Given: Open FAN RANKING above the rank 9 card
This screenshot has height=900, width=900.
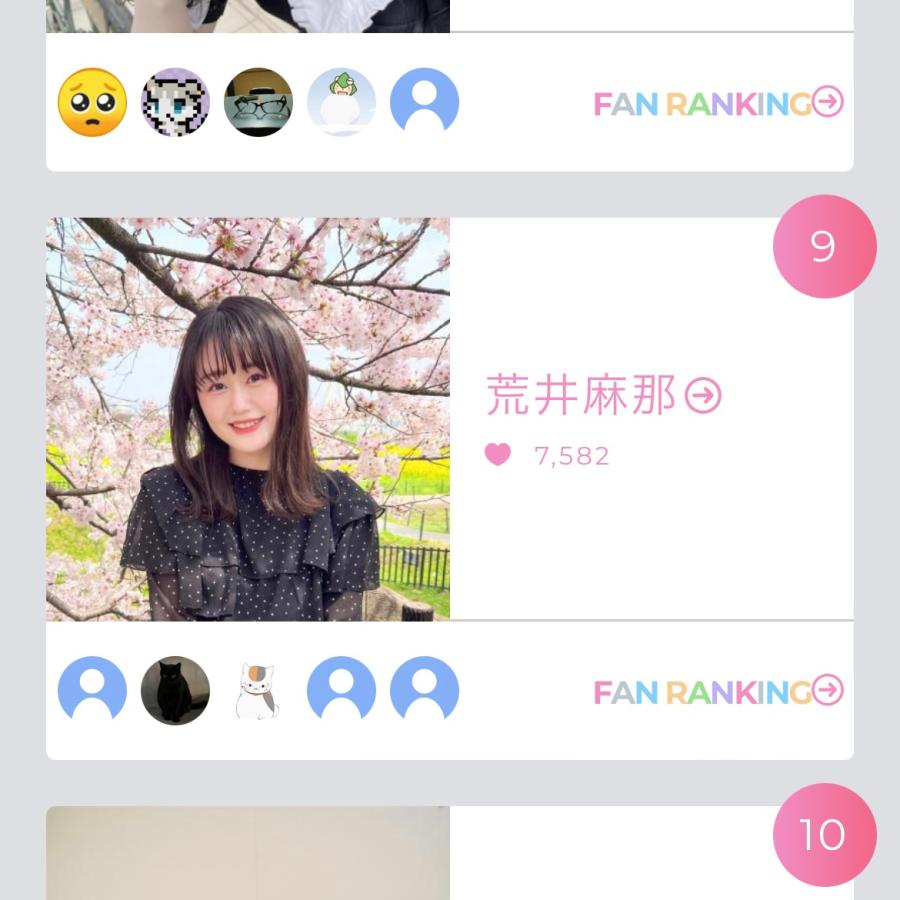Looking at the screenshot, I should (718, 103).
